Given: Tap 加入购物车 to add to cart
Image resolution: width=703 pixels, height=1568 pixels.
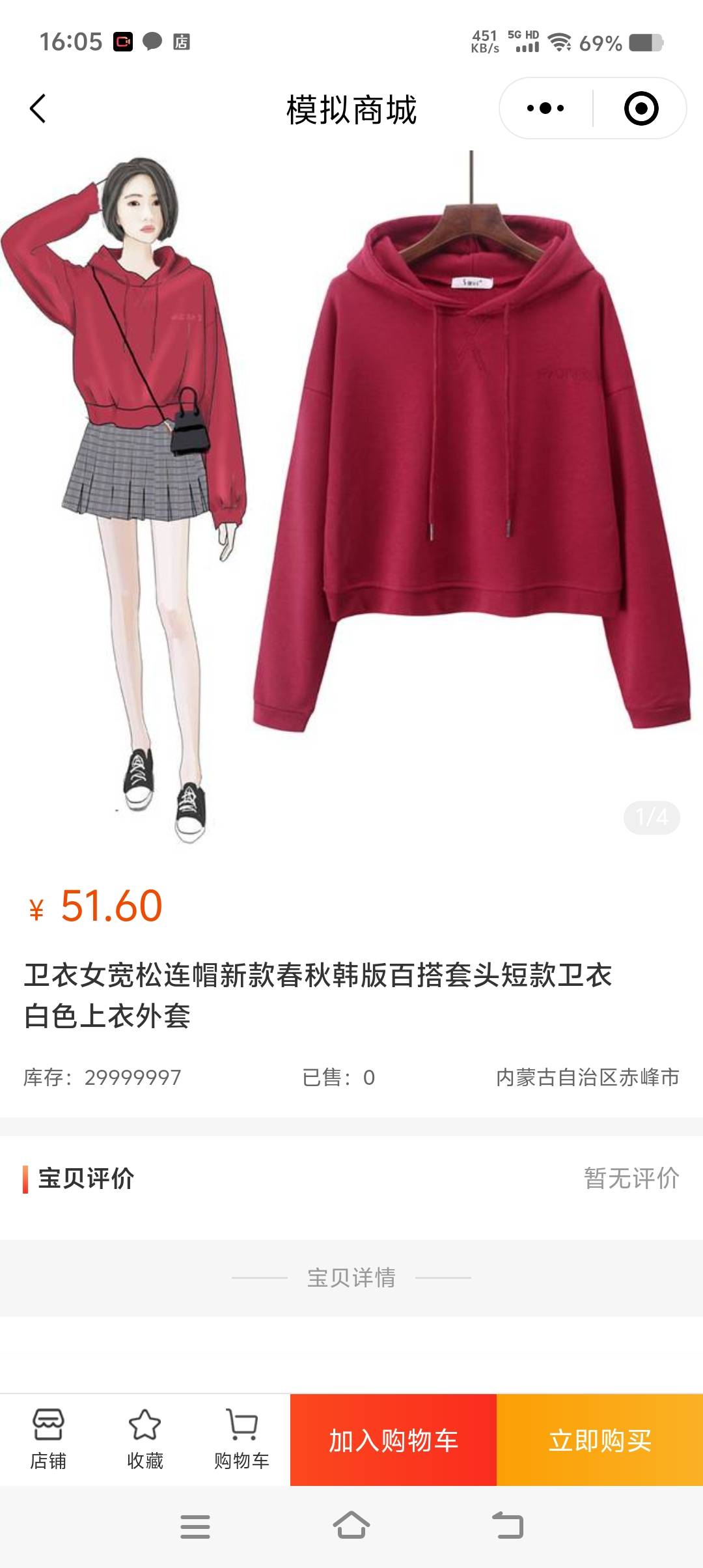Looking at the screenshot, I should tap(393, 1440).
